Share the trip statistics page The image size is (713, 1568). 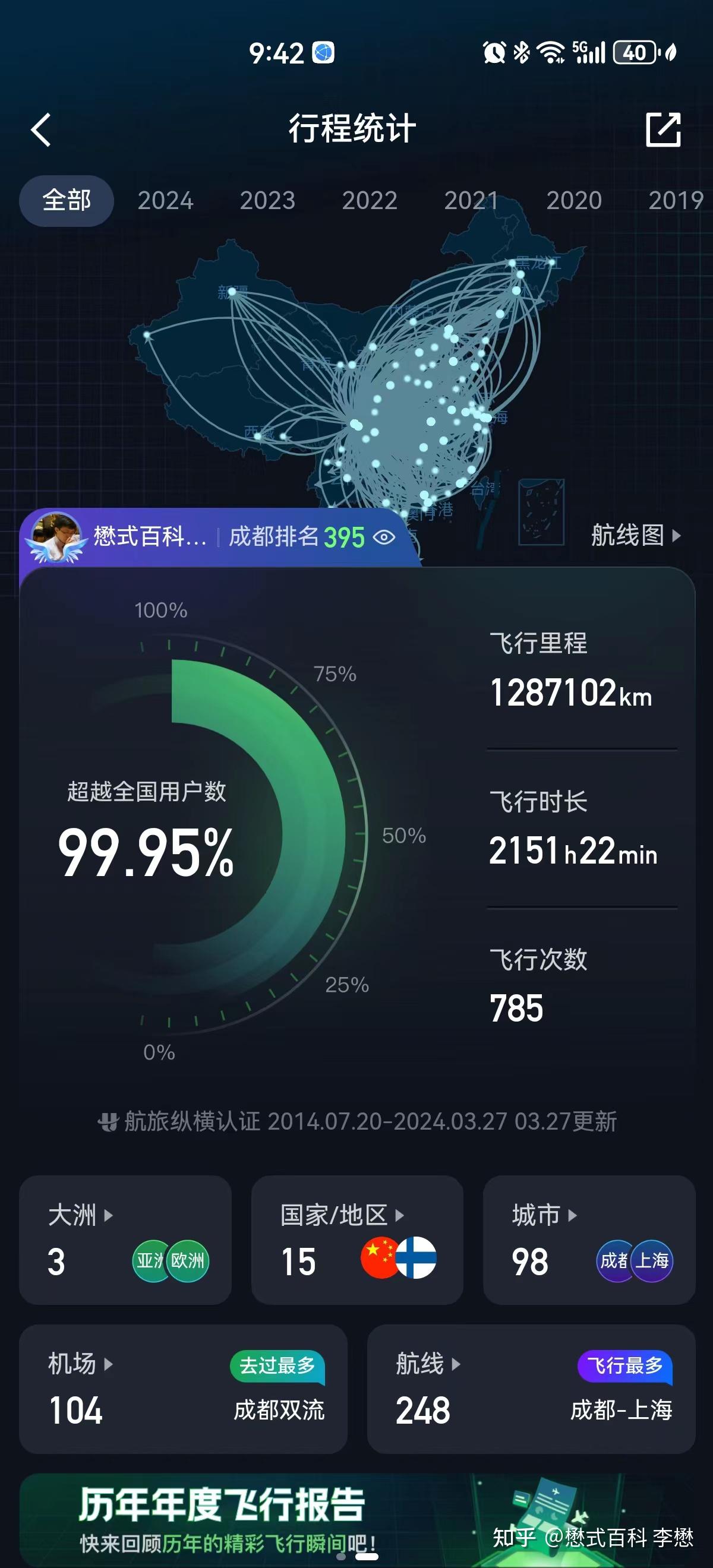pos(662,129)
